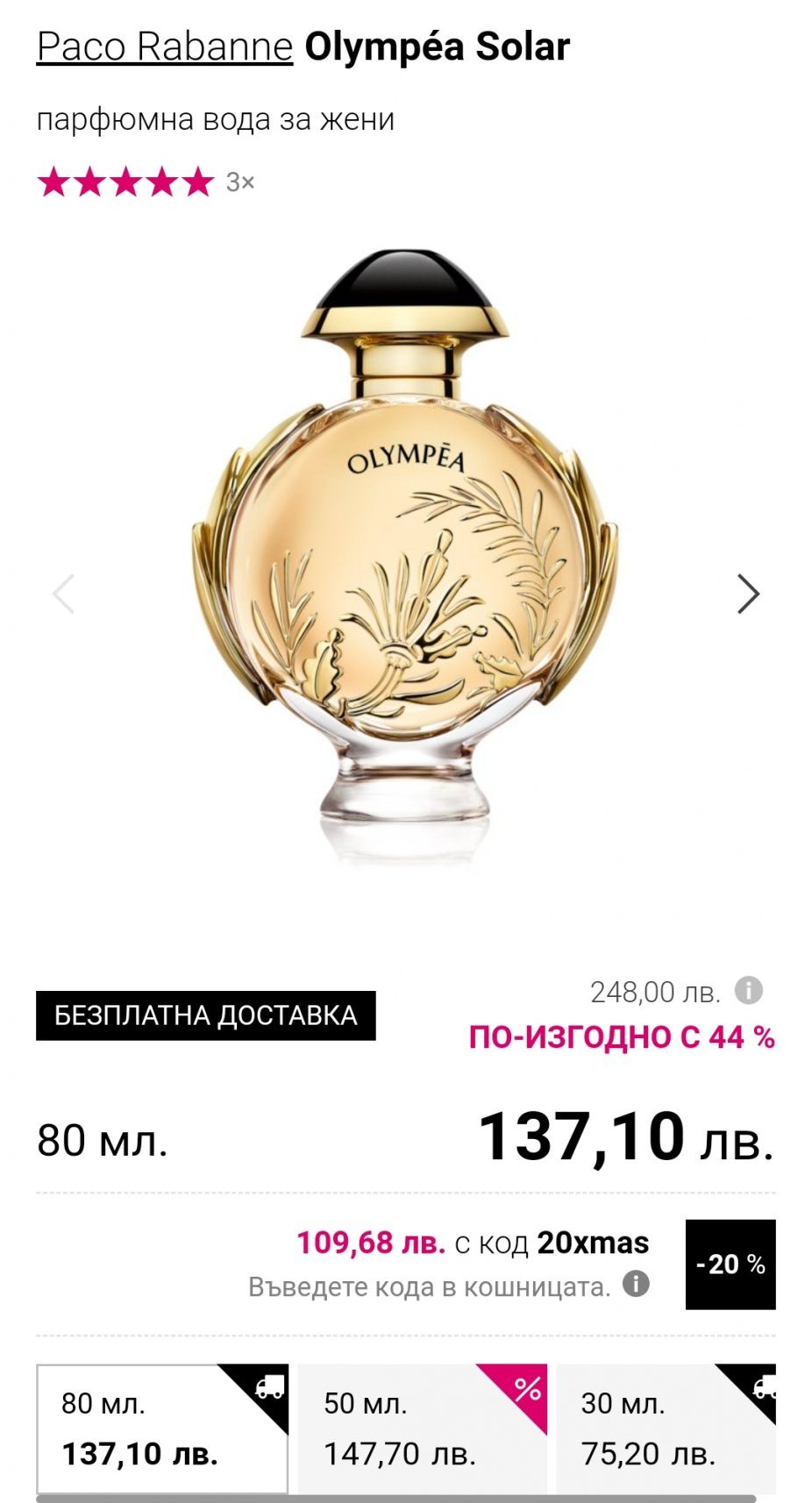This screenshot has width=812, height=1503.
Task: Select the 80 мл. size option
Action: coord(162,1429)
